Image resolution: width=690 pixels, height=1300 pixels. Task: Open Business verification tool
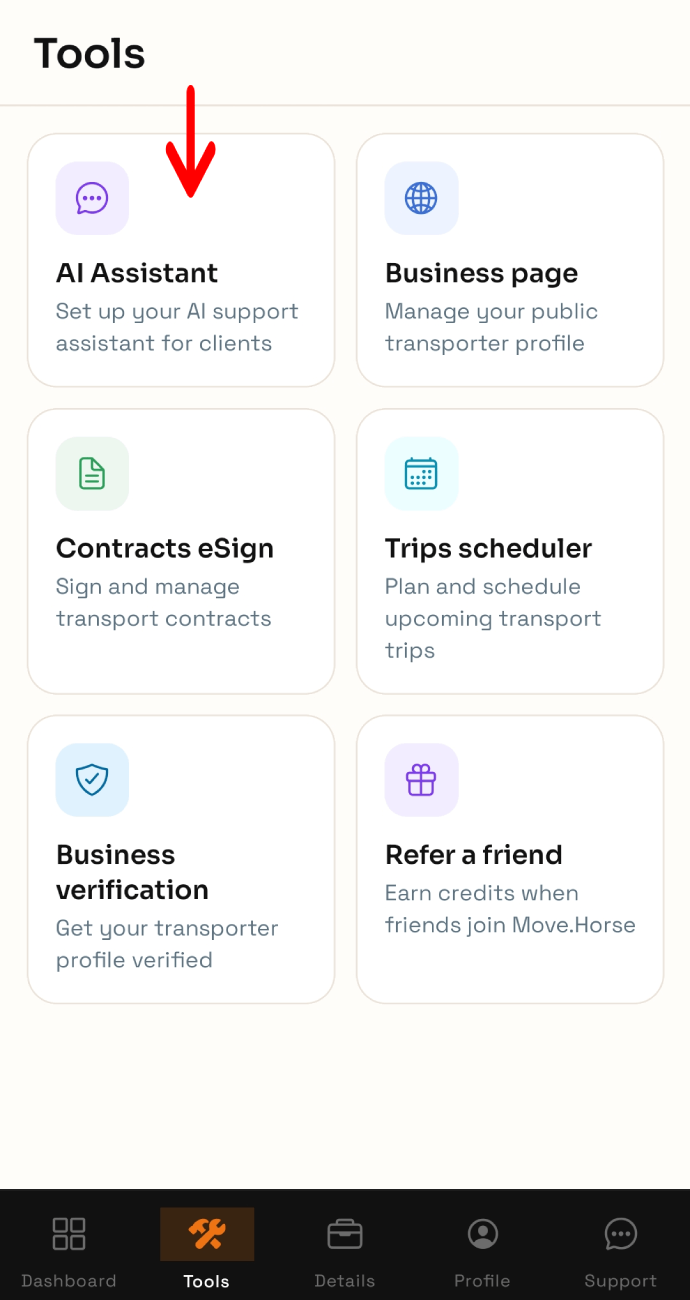(181, 859)
